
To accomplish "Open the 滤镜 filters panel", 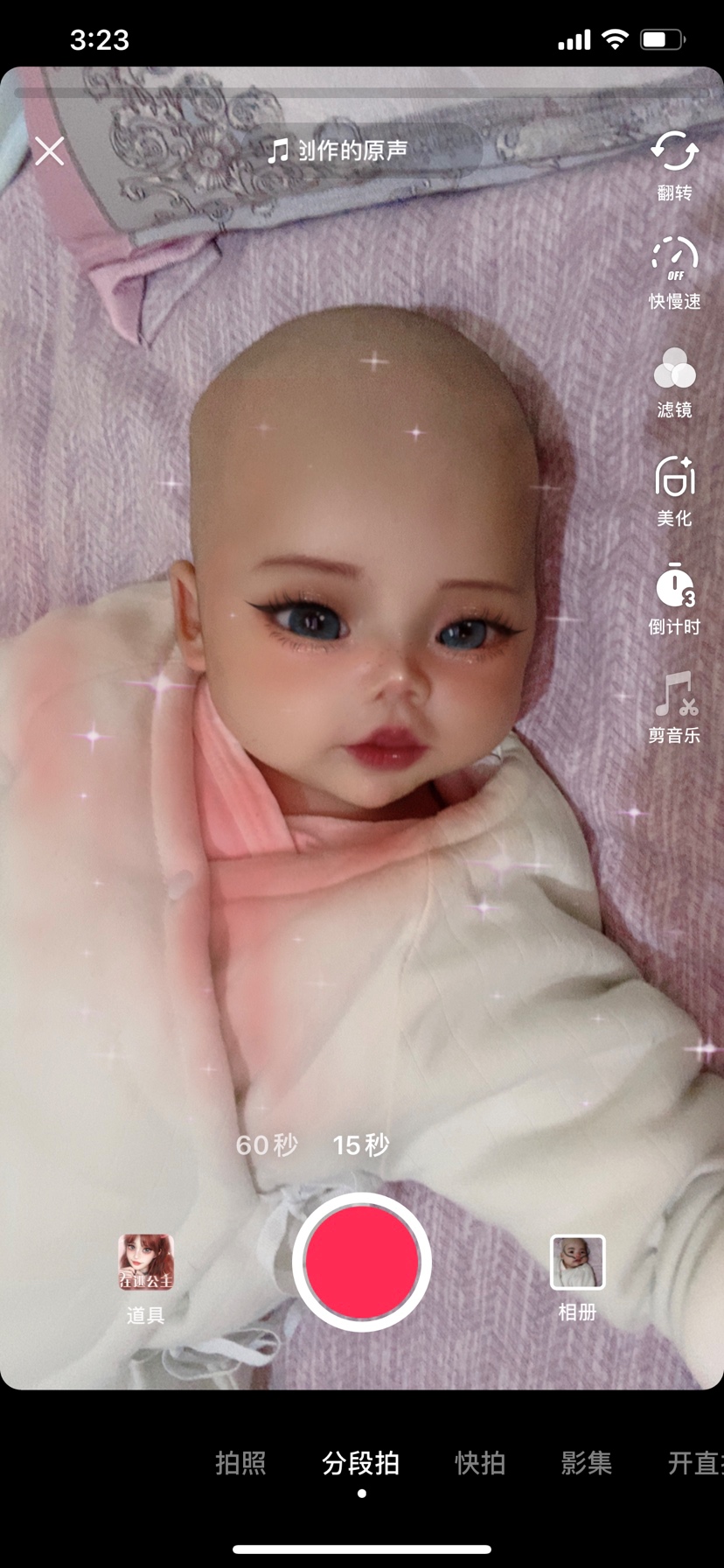I will pyautogui.click(x=674, y=381).
